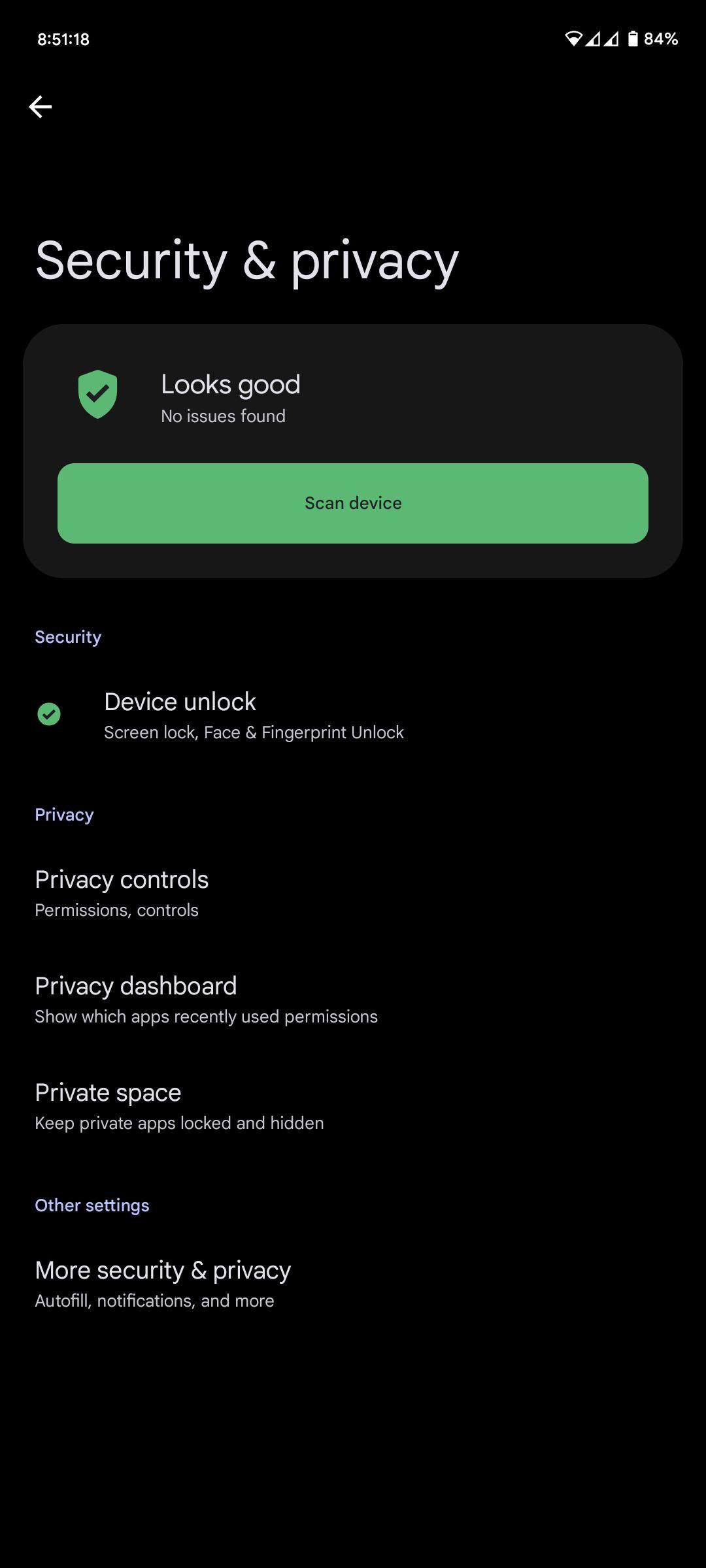Open Private space settings
The image size is (706, 1568).
point(353,1106)
